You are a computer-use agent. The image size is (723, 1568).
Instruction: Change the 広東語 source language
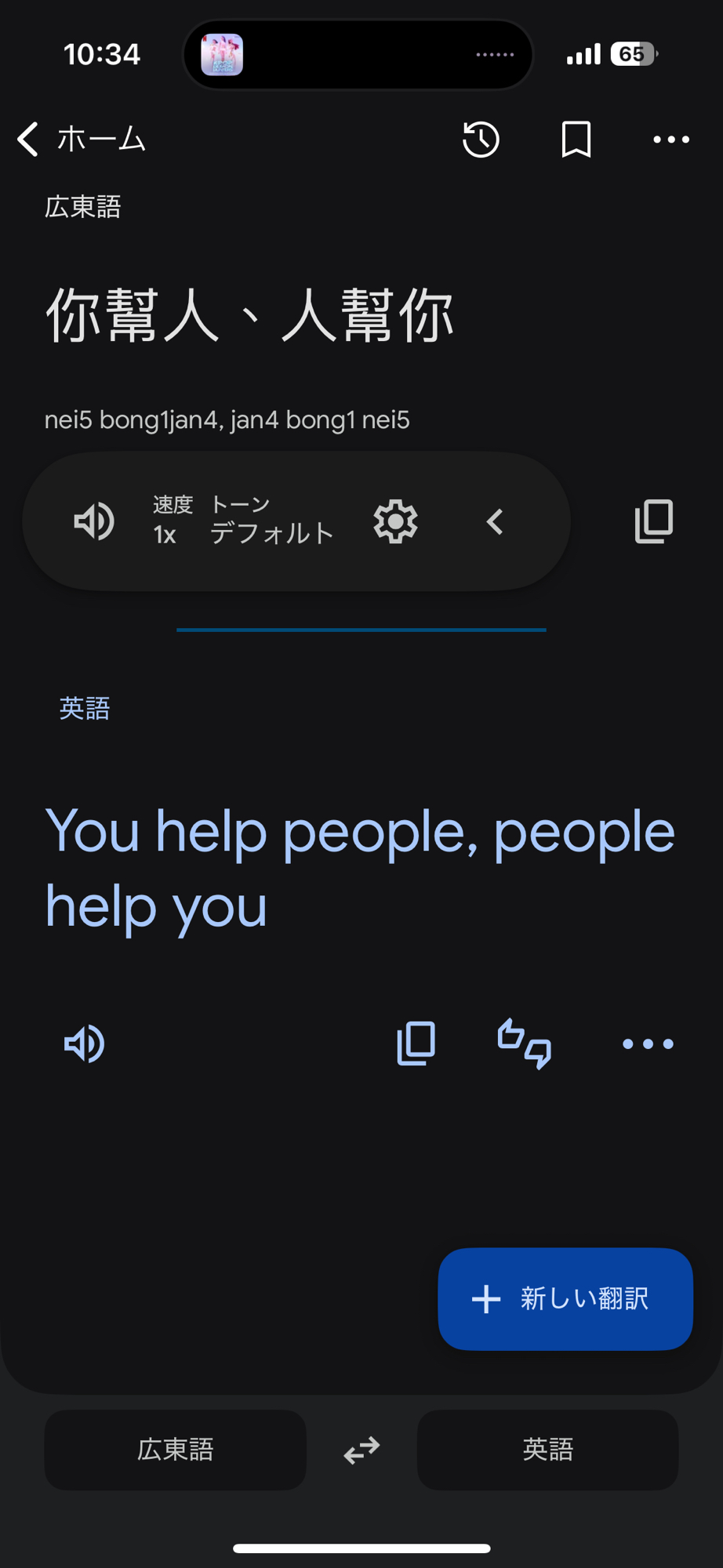tap(175, 1450)
